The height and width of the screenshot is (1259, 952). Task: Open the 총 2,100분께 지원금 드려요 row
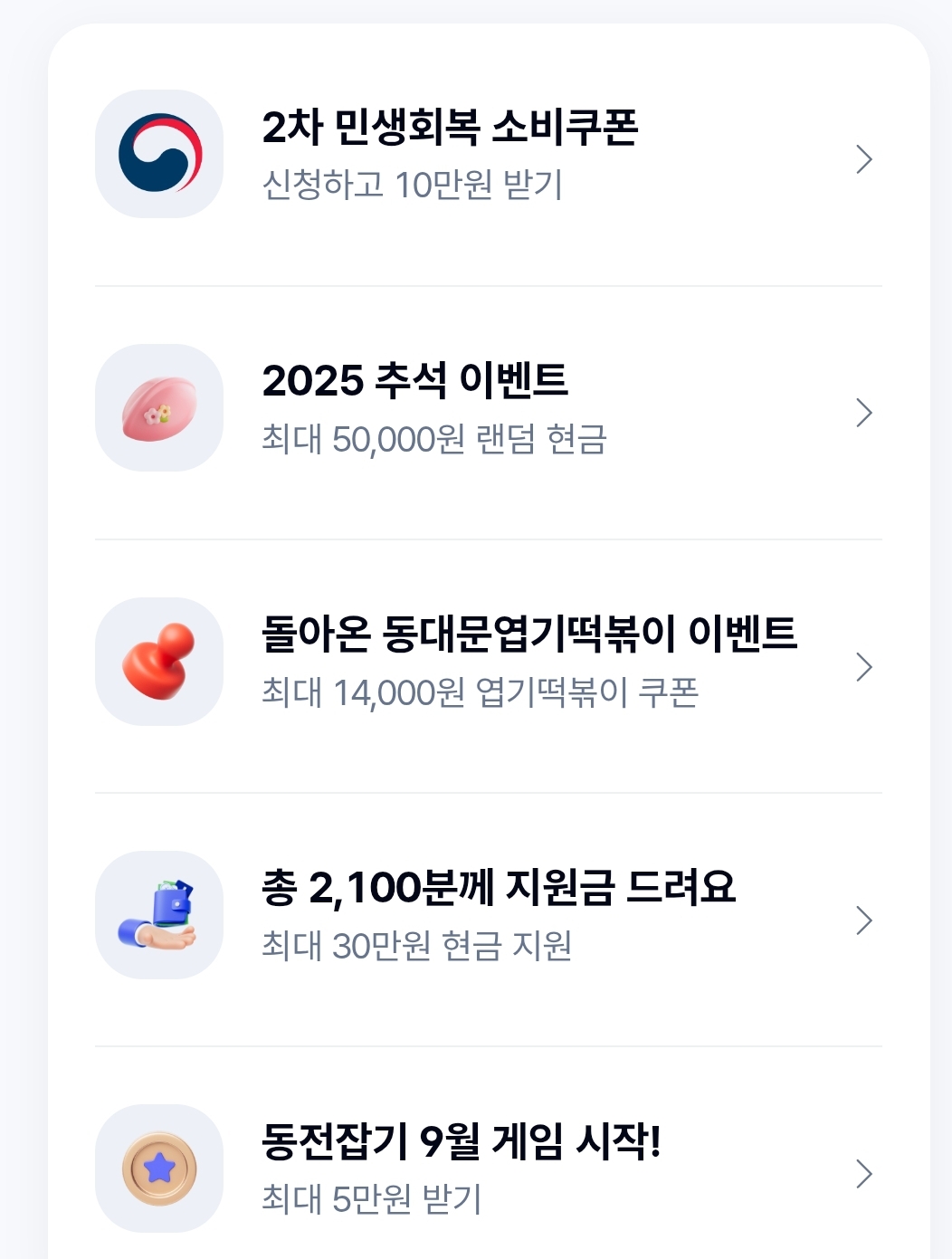tap(489, 920)
